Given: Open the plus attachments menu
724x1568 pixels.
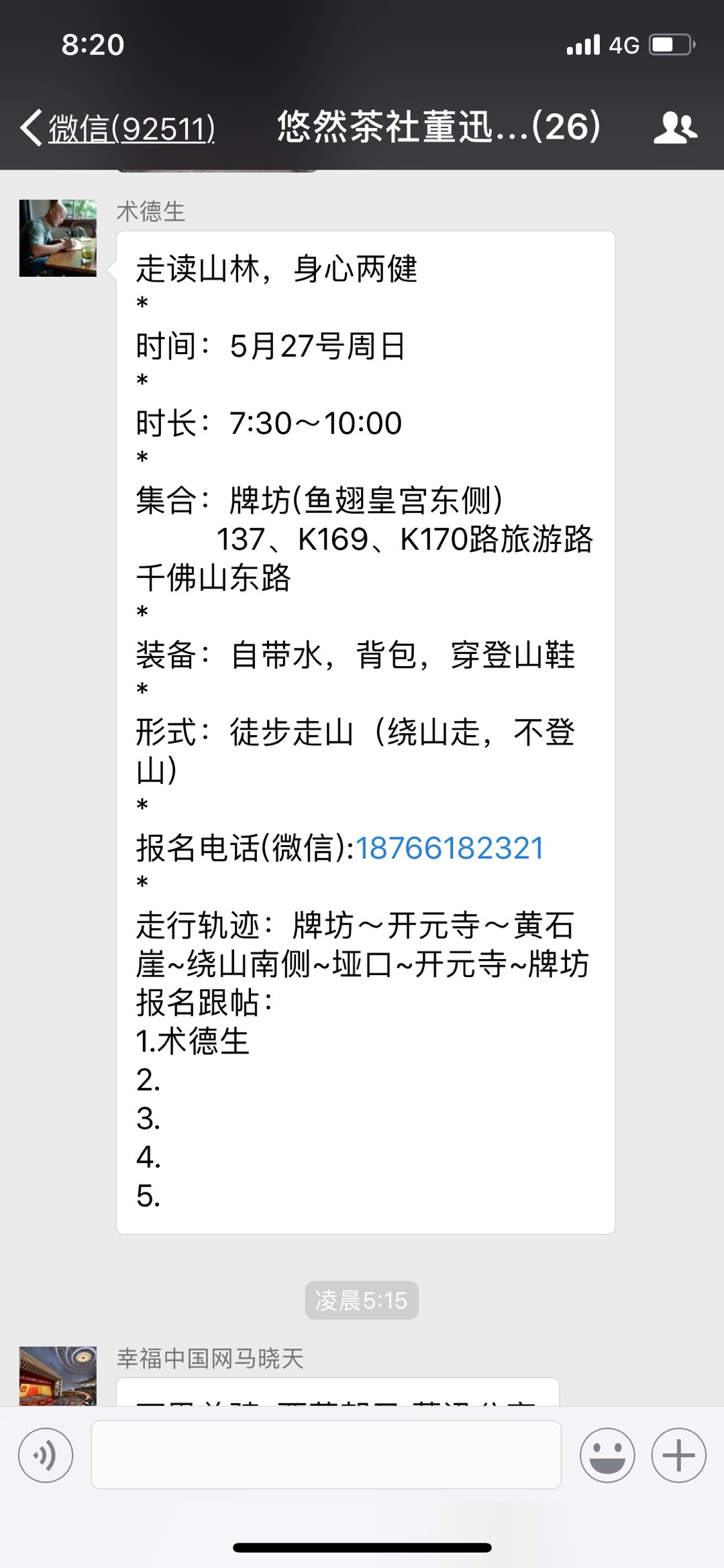Looking at the screenshot, I should (x=678, y=1455).
